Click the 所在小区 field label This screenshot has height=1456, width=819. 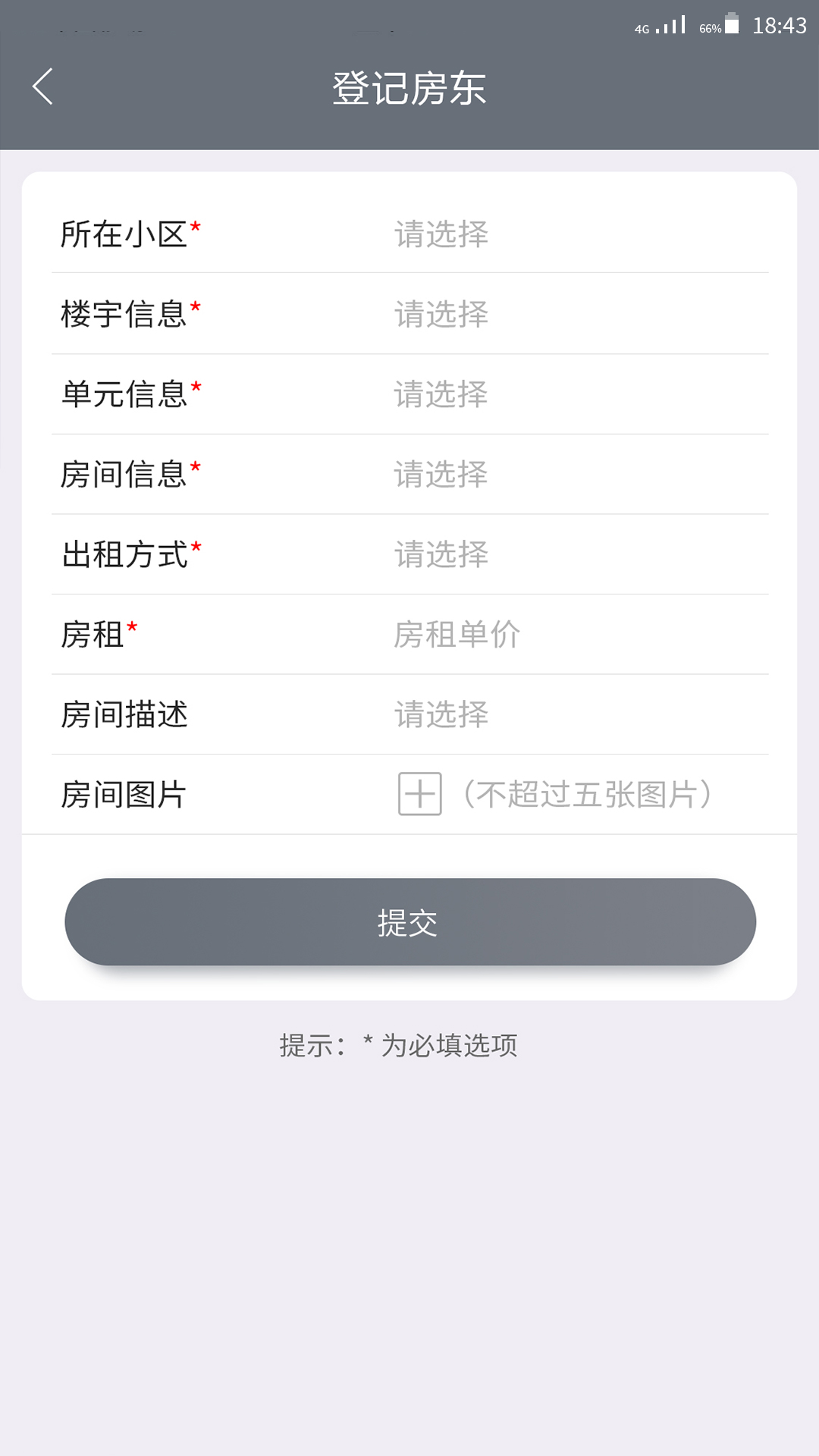(x=123, y=234)
